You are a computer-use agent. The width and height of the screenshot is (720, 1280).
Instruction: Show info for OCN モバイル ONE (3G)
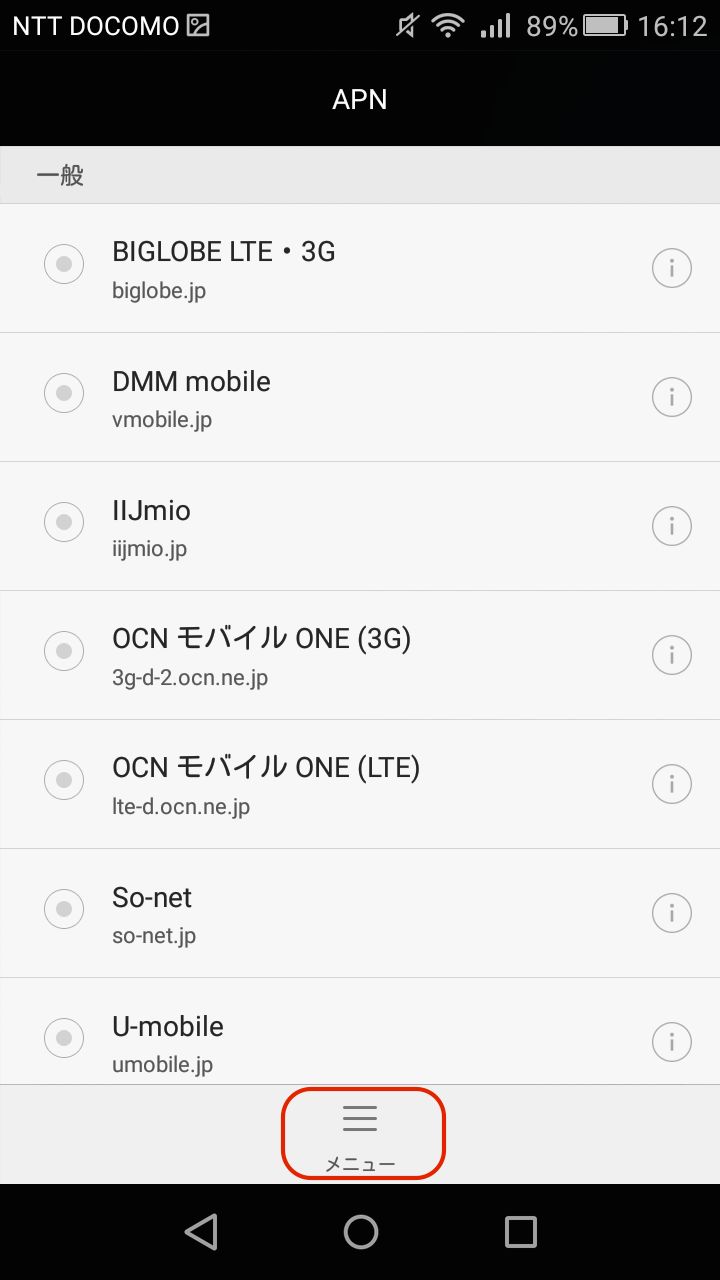[672, 655]
